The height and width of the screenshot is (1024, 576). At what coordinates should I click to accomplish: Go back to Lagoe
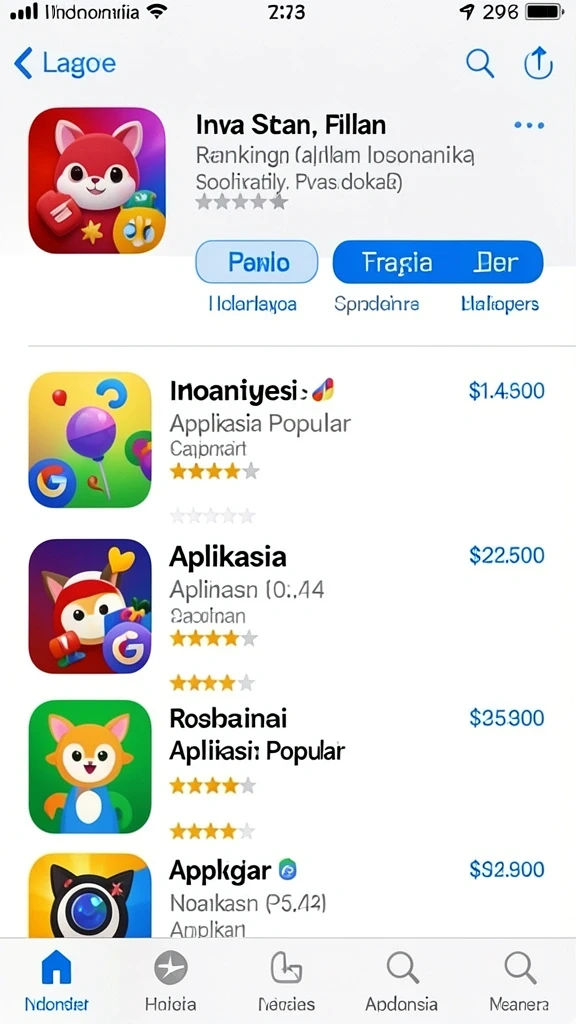pos(64,63)
